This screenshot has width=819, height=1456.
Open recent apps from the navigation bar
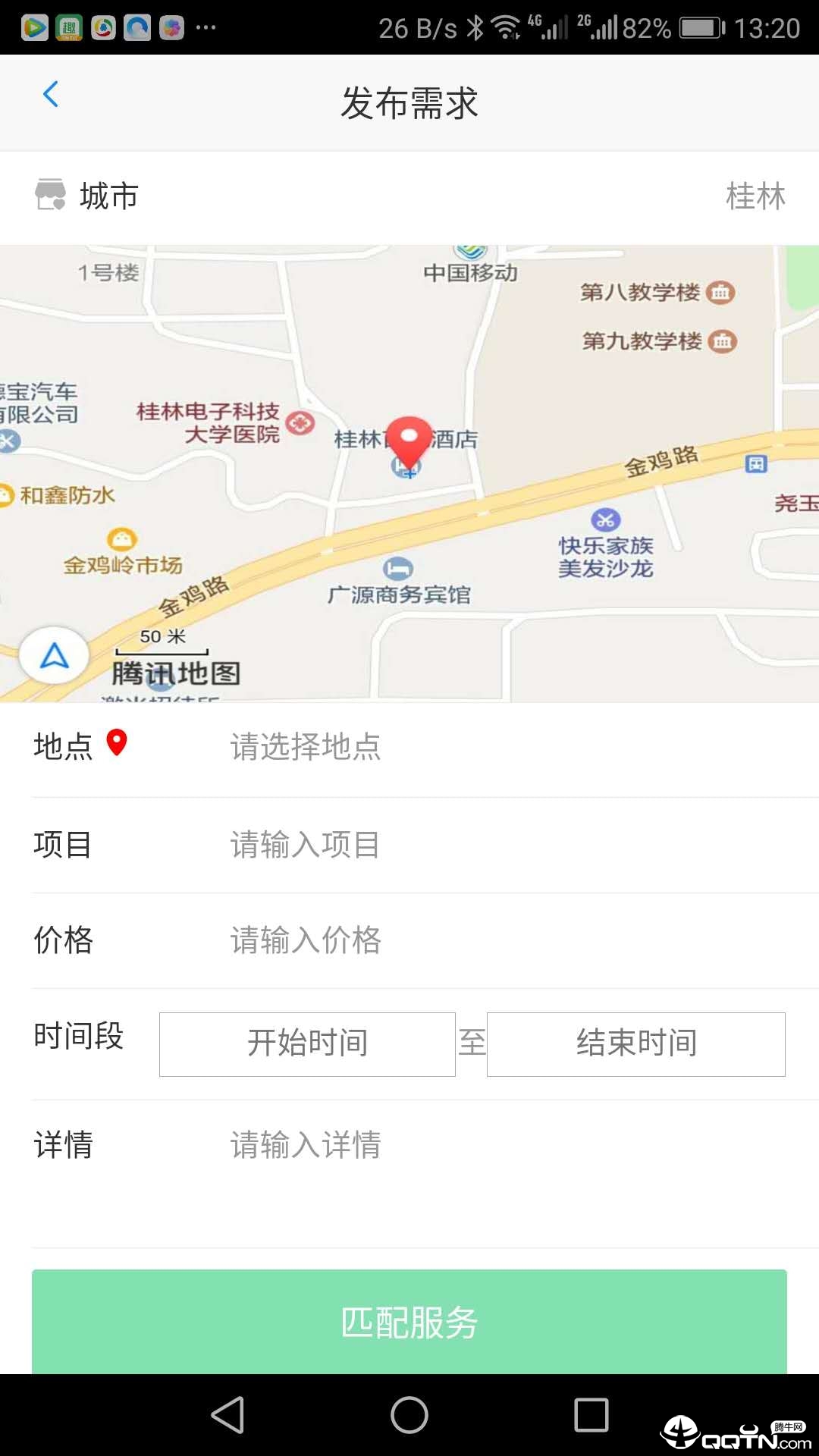point(591,1415)
